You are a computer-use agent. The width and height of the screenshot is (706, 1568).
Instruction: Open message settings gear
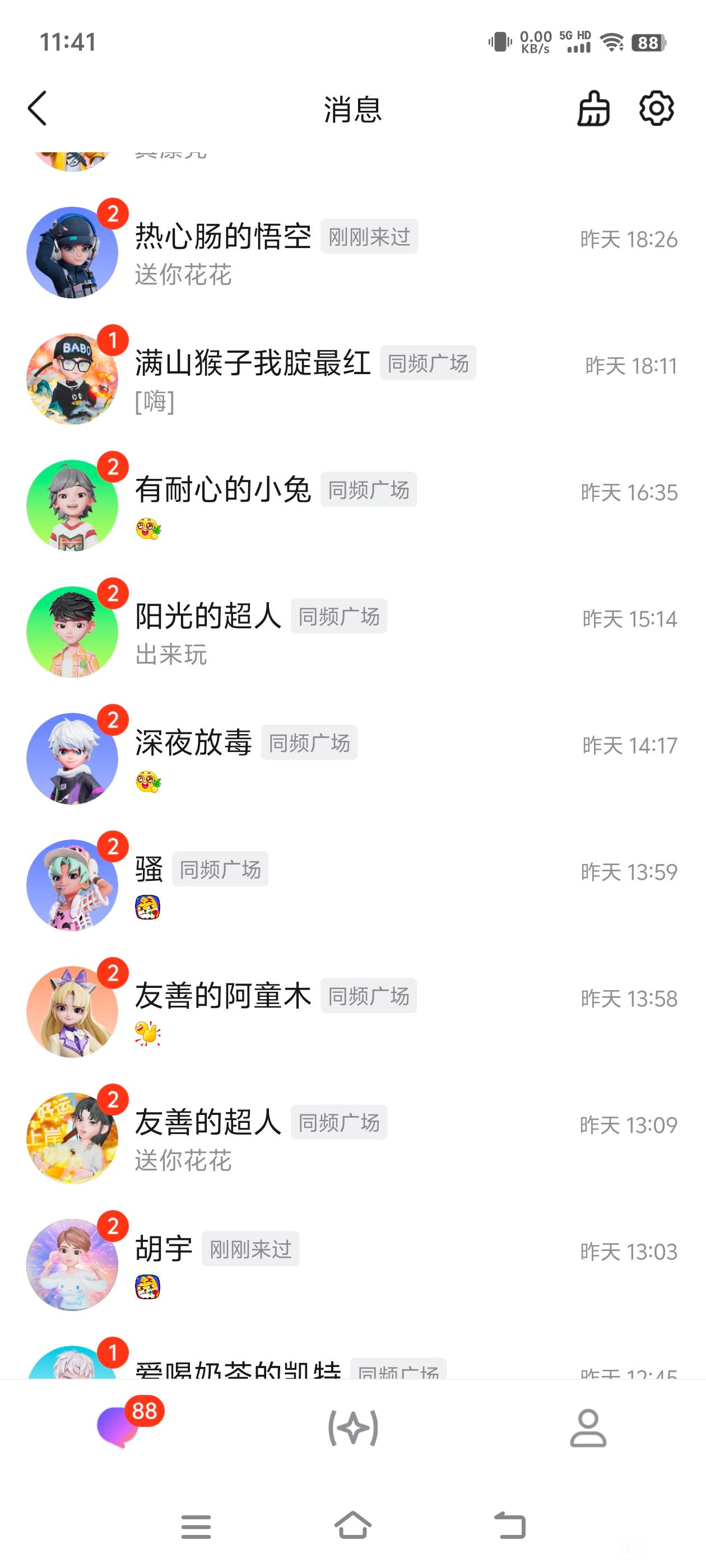[x=656, y=109]
